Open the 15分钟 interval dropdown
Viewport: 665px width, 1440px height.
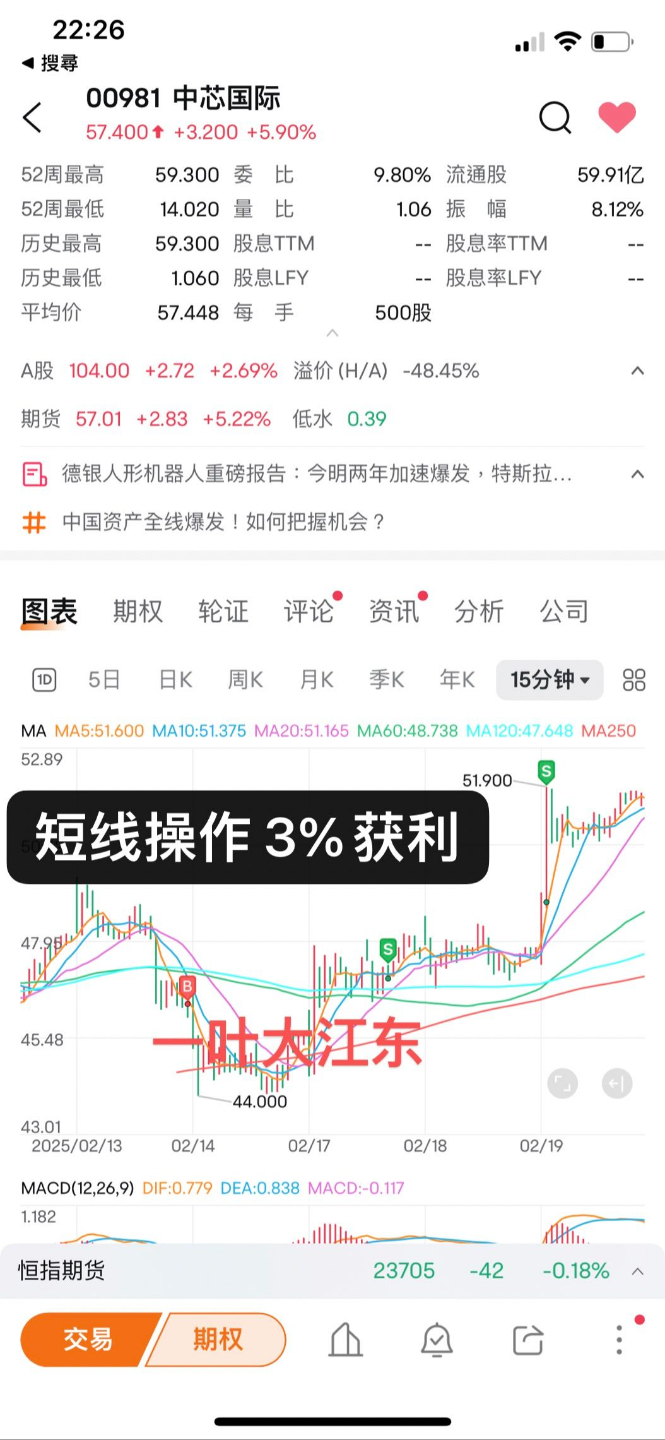[x=550, y=680]
